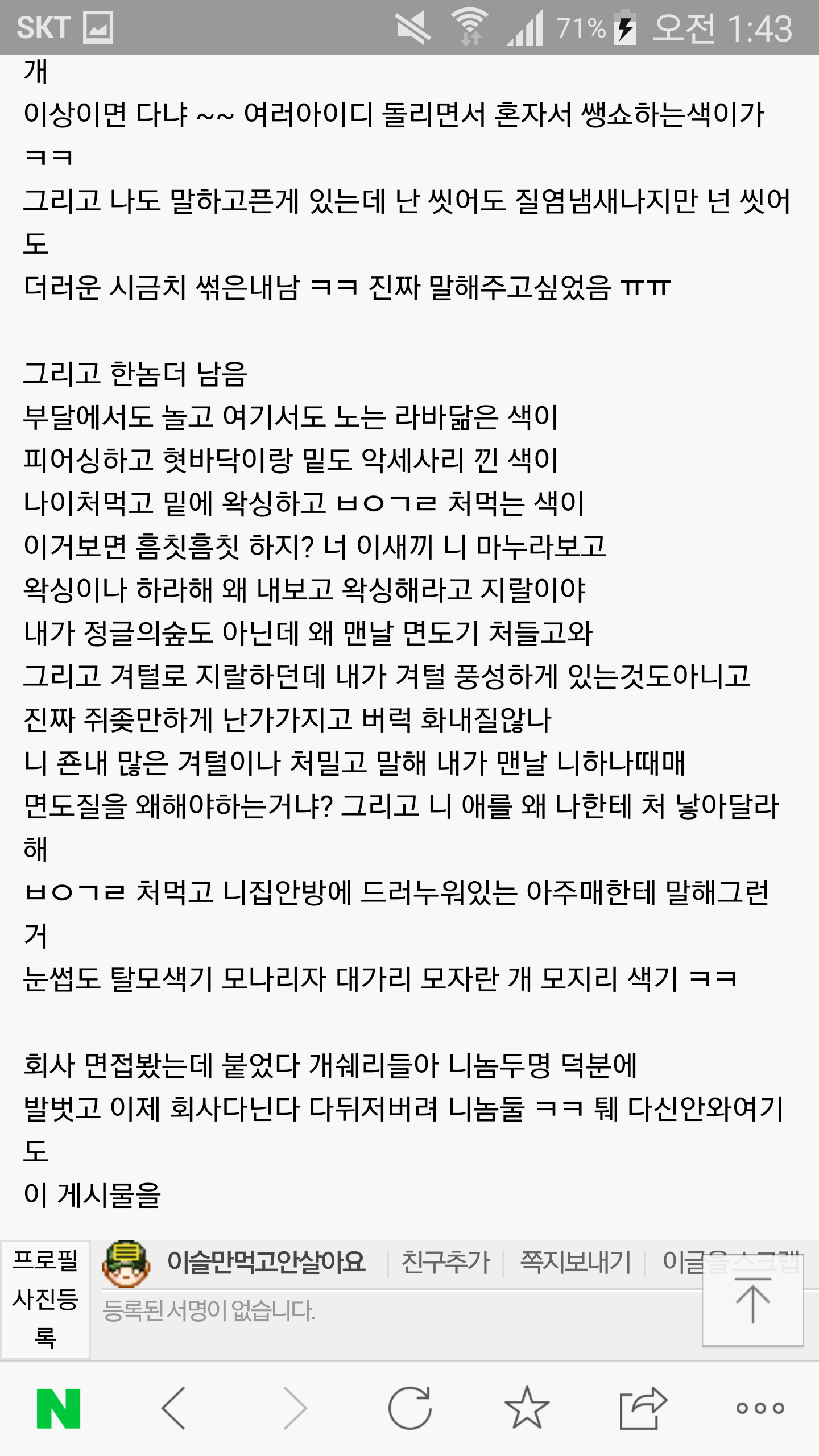
Task: Reload the current page
Action: (410, 1408)
